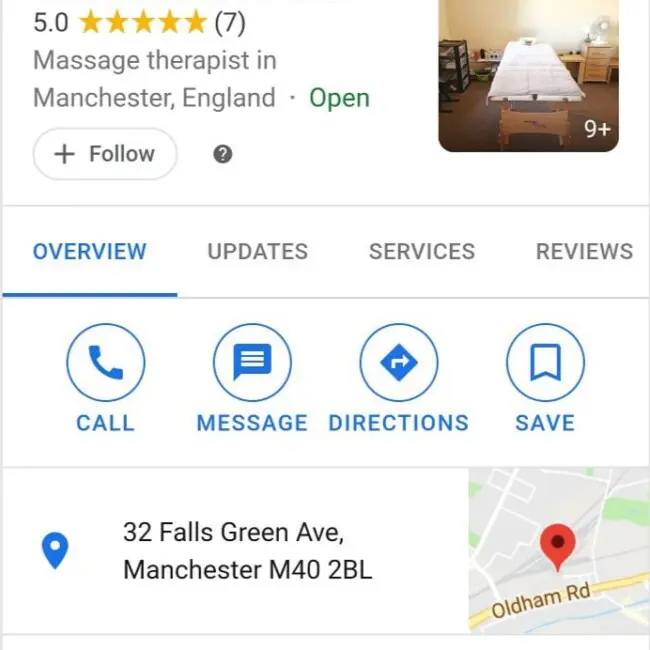Switch to the Overview tab

[90, 252]
